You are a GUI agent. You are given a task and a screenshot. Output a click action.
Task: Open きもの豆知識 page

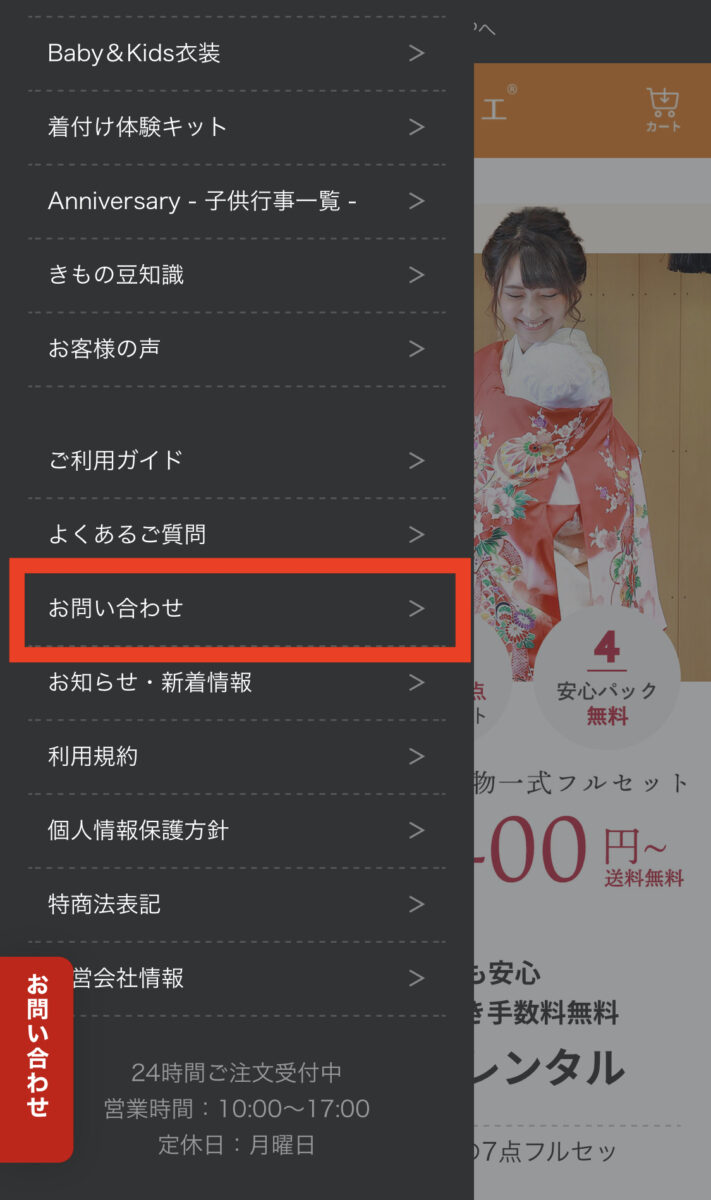pos(235,275)
